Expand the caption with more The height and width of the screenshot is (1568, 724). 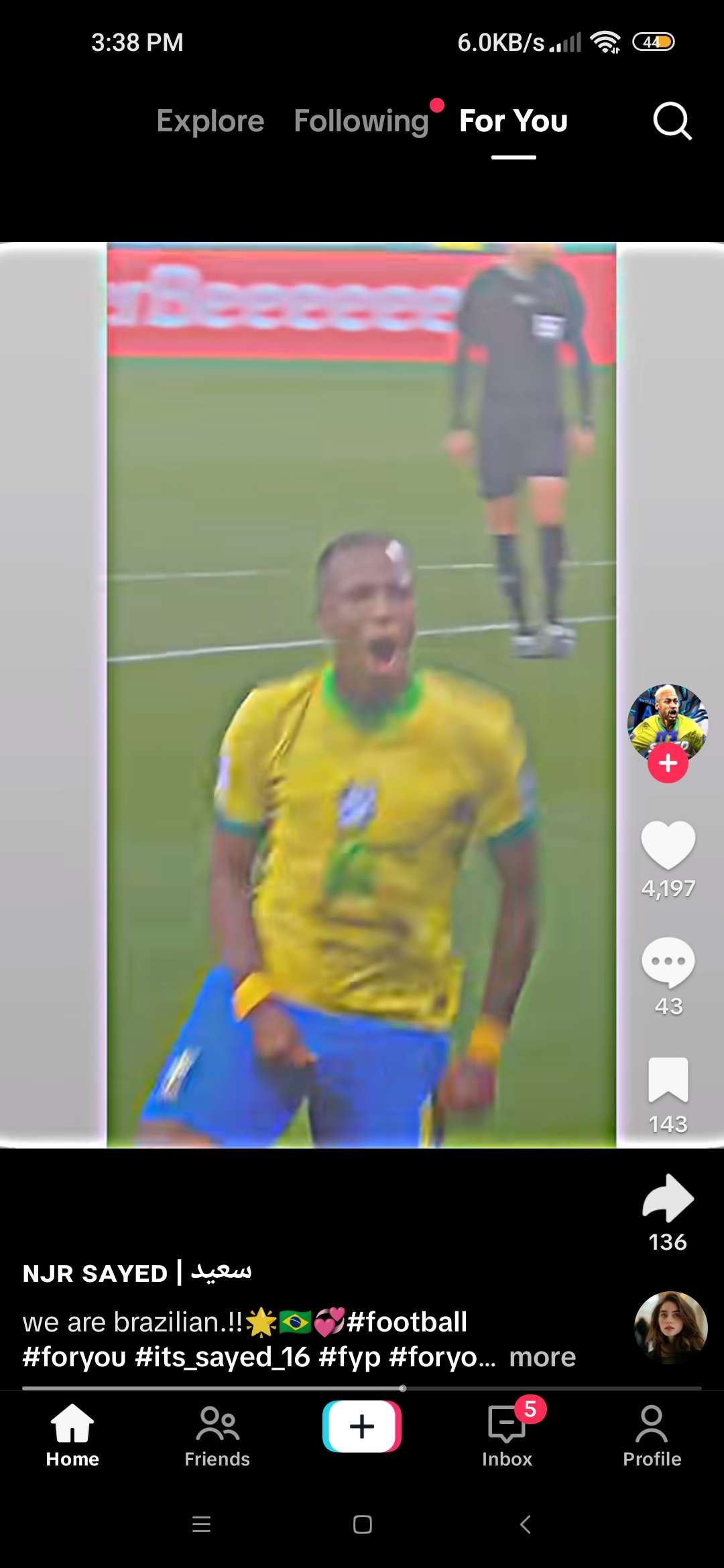click(x=542, y=1357)
